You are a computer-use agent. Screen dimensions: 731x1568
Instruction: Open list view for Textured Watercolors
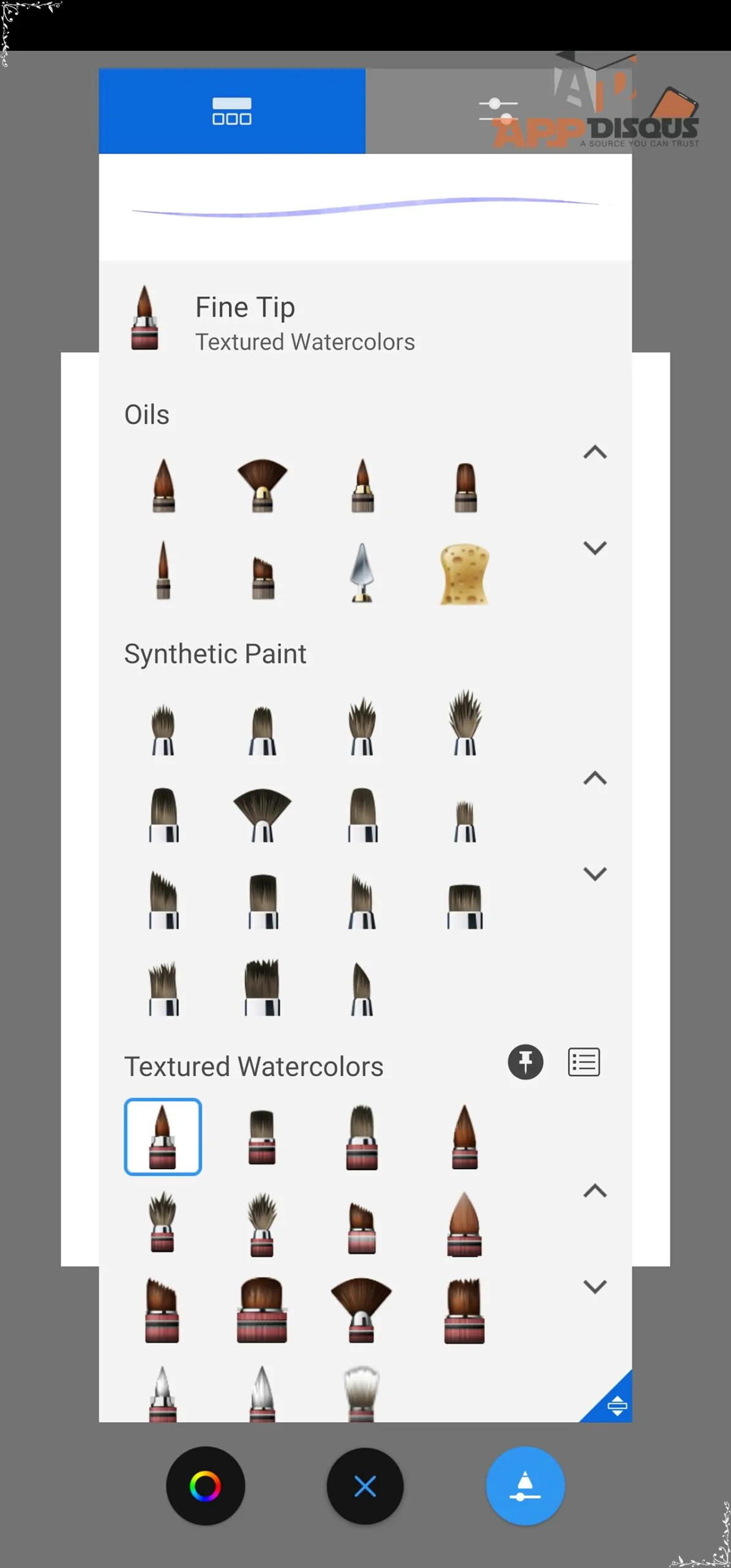(583, 1061)
